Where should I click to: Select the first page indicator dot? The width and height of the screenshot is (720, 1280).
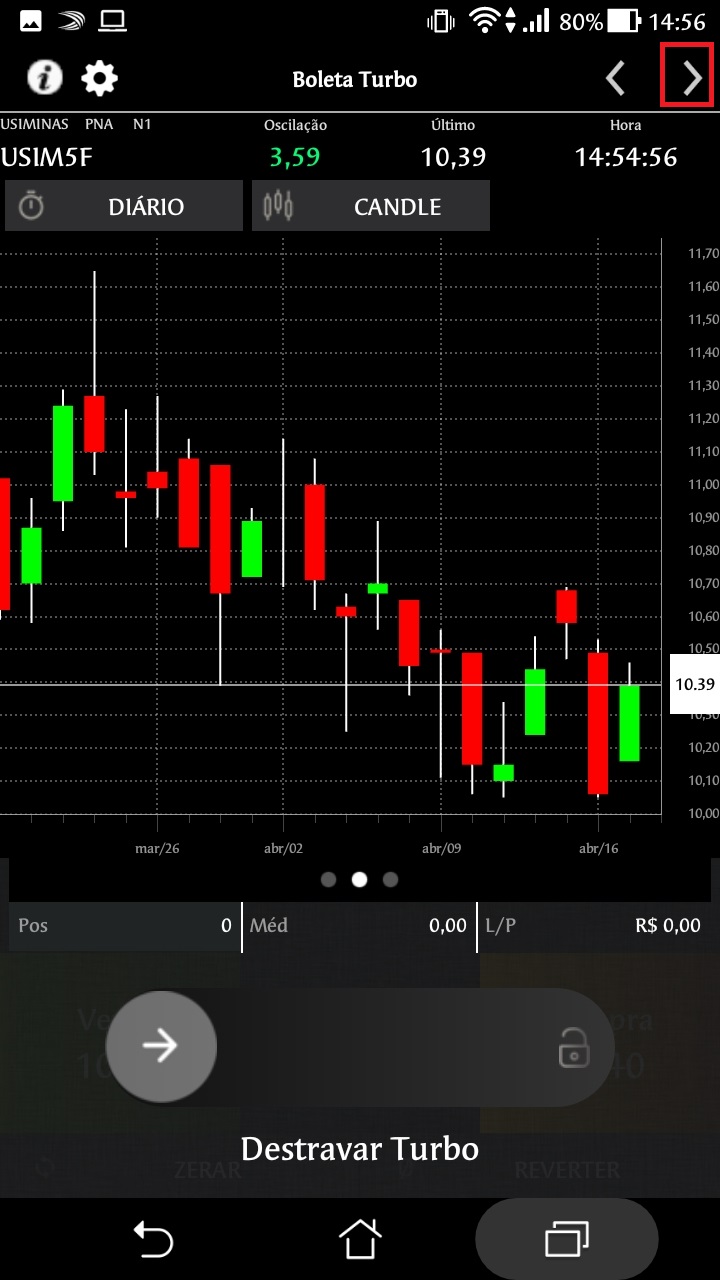(x=328, y=880)
